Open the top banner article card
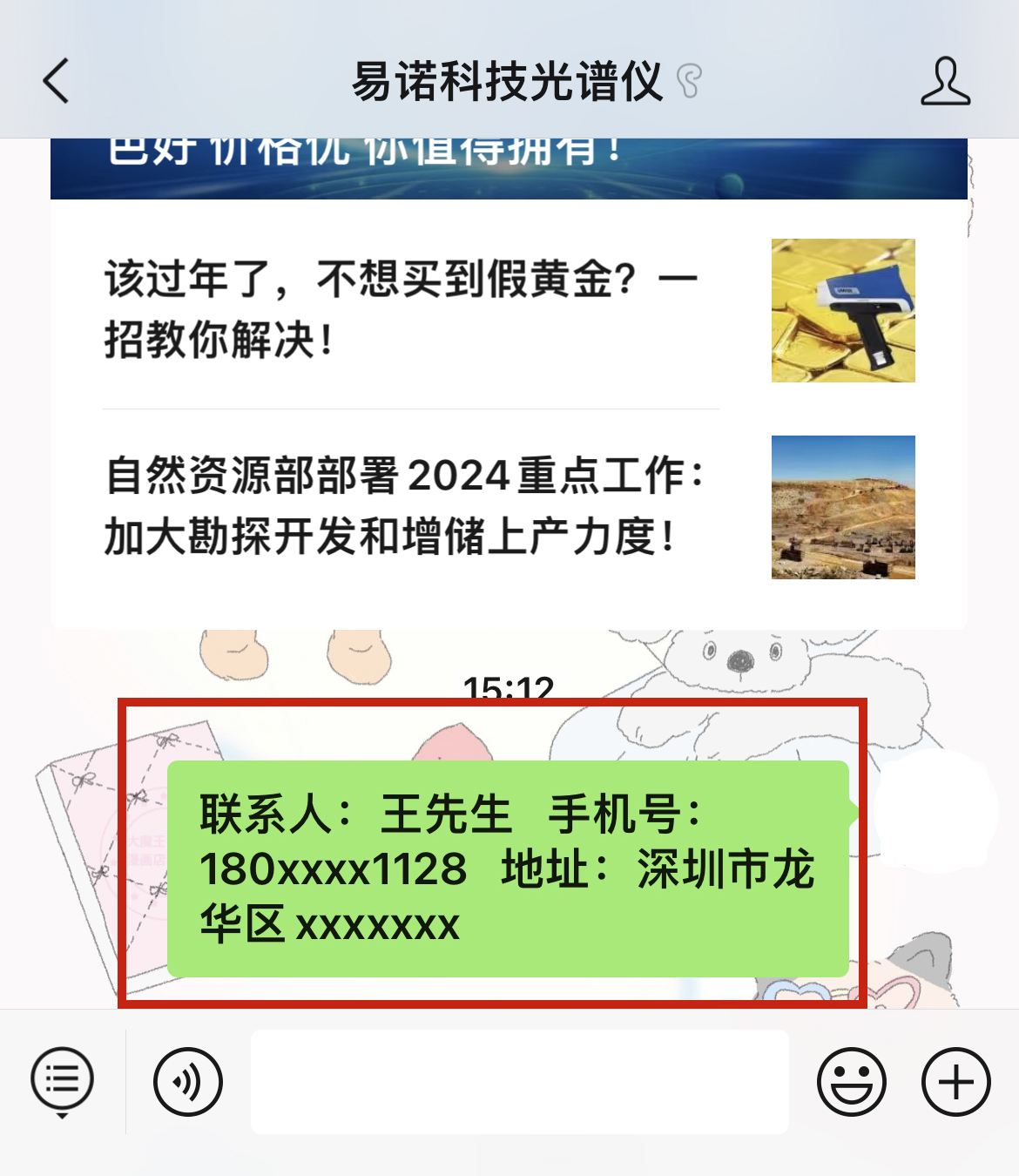The width and height of the screenshot is (1019, 1176). click(x=509, y=169)
